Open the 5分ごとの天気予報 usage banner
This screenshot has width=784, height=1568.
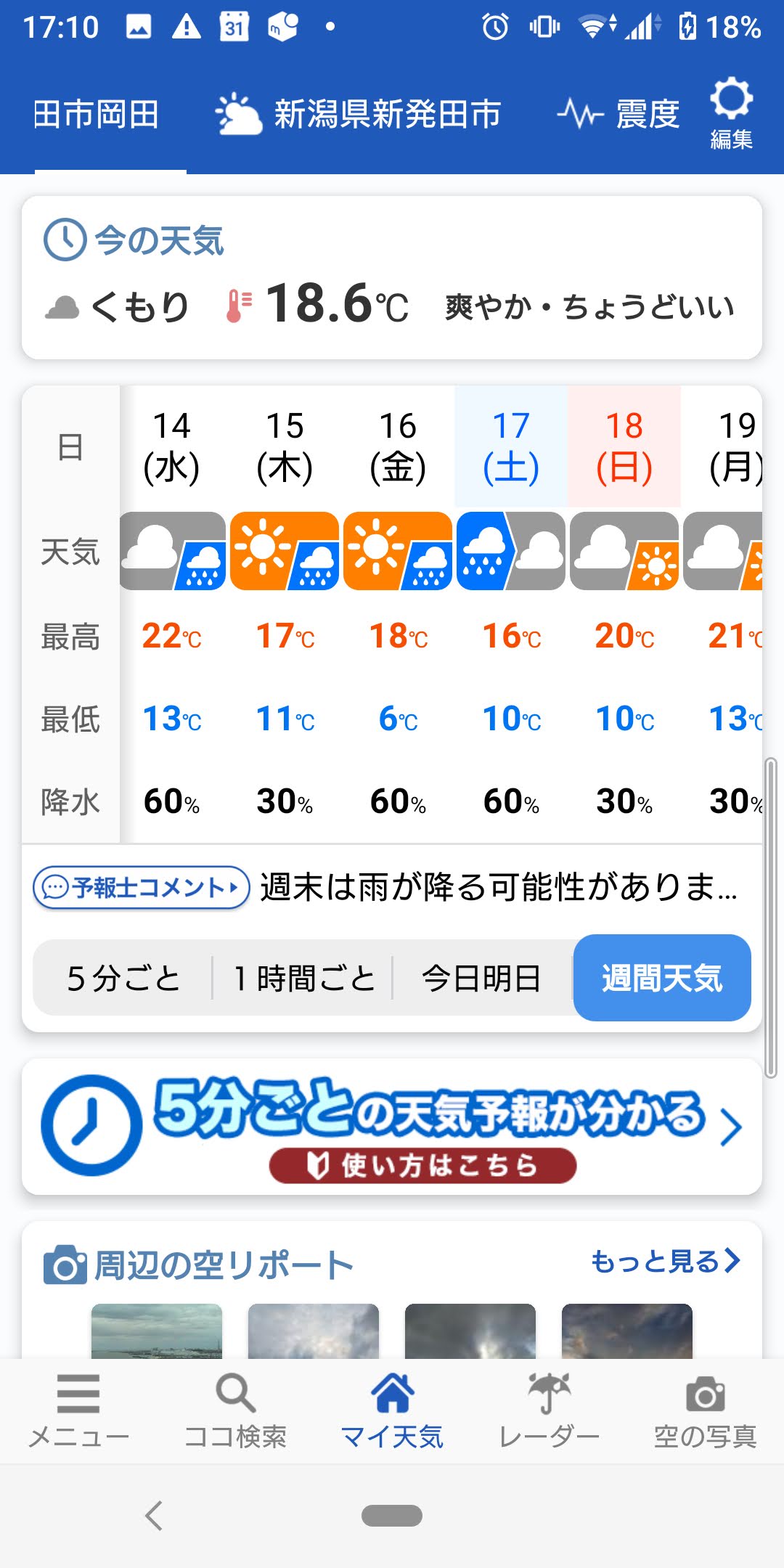point(392,1127)
